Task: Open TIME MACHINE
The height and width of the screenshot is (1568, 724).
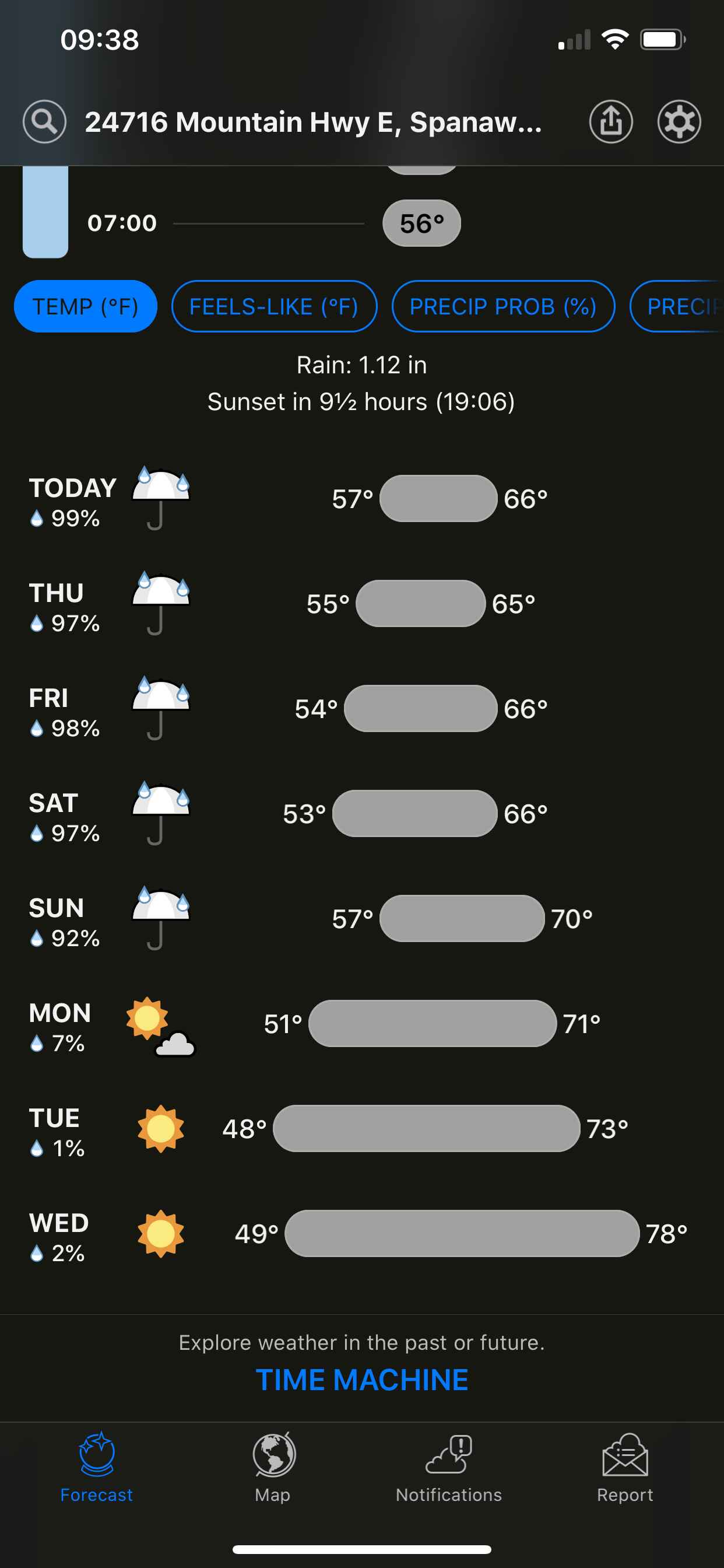Action: point(362,1380)
